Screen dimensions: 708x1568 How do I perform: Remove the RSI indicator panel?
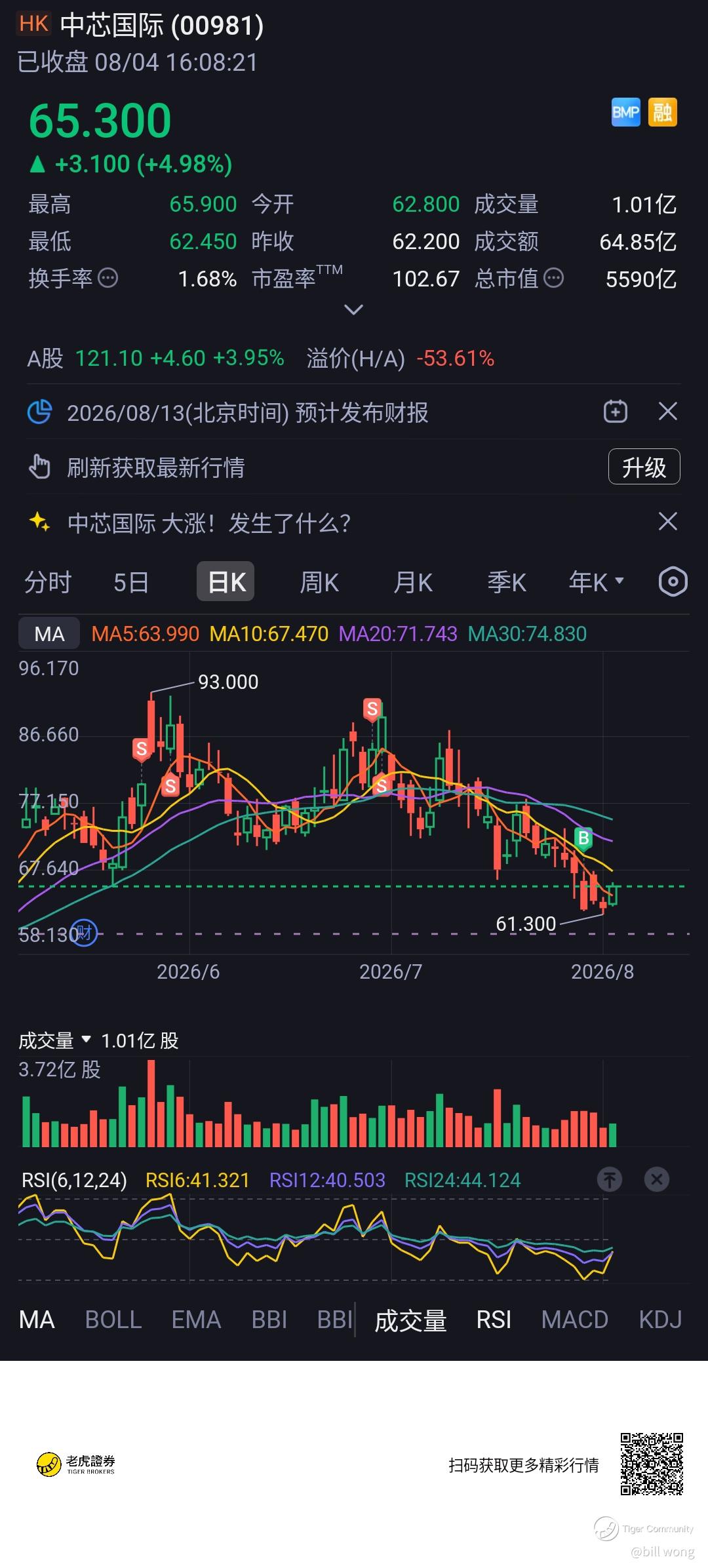[656, 1180]
